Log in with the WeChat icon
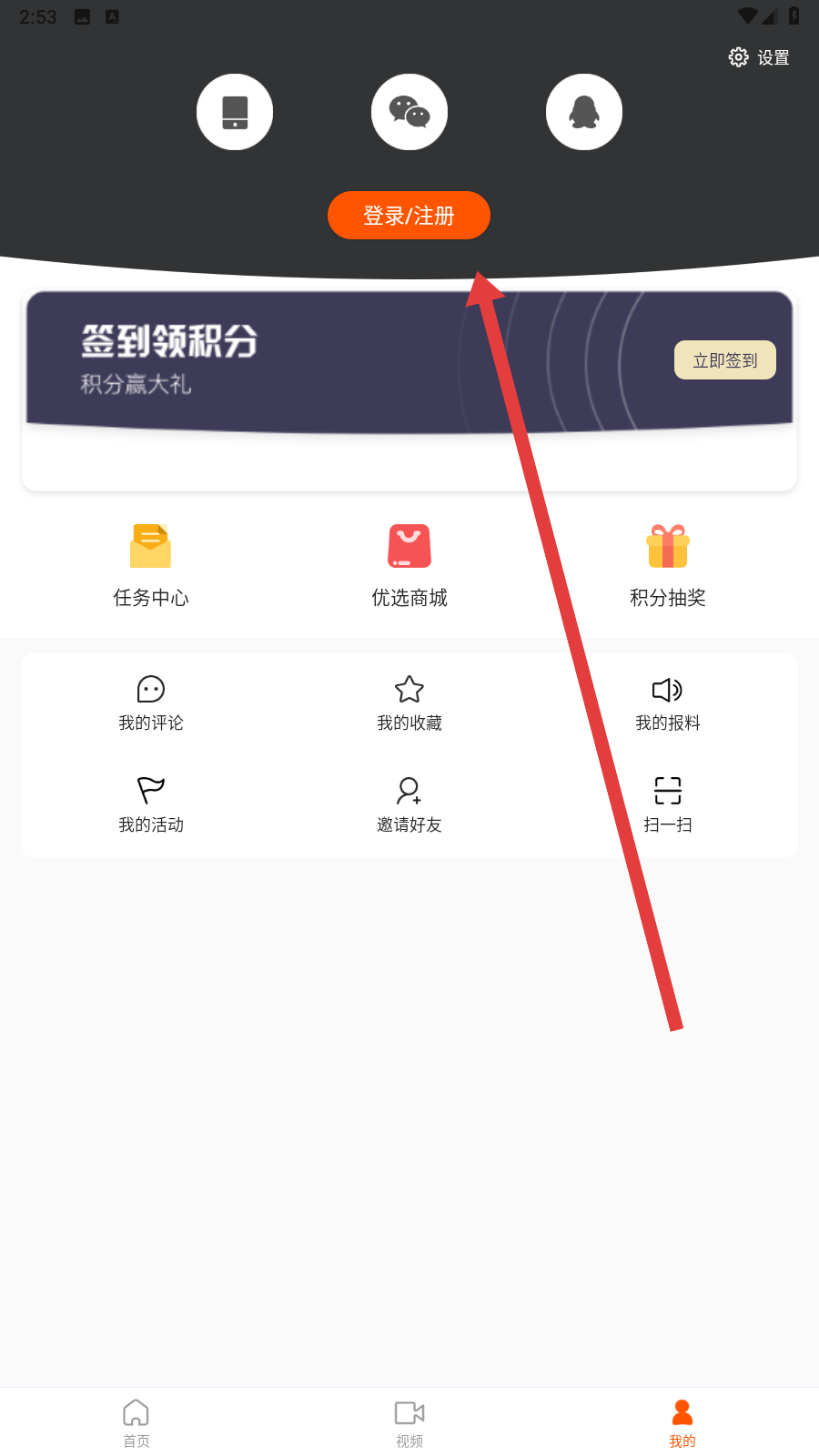The width and height of the screenshot is (819, 1456). point(409,112)
